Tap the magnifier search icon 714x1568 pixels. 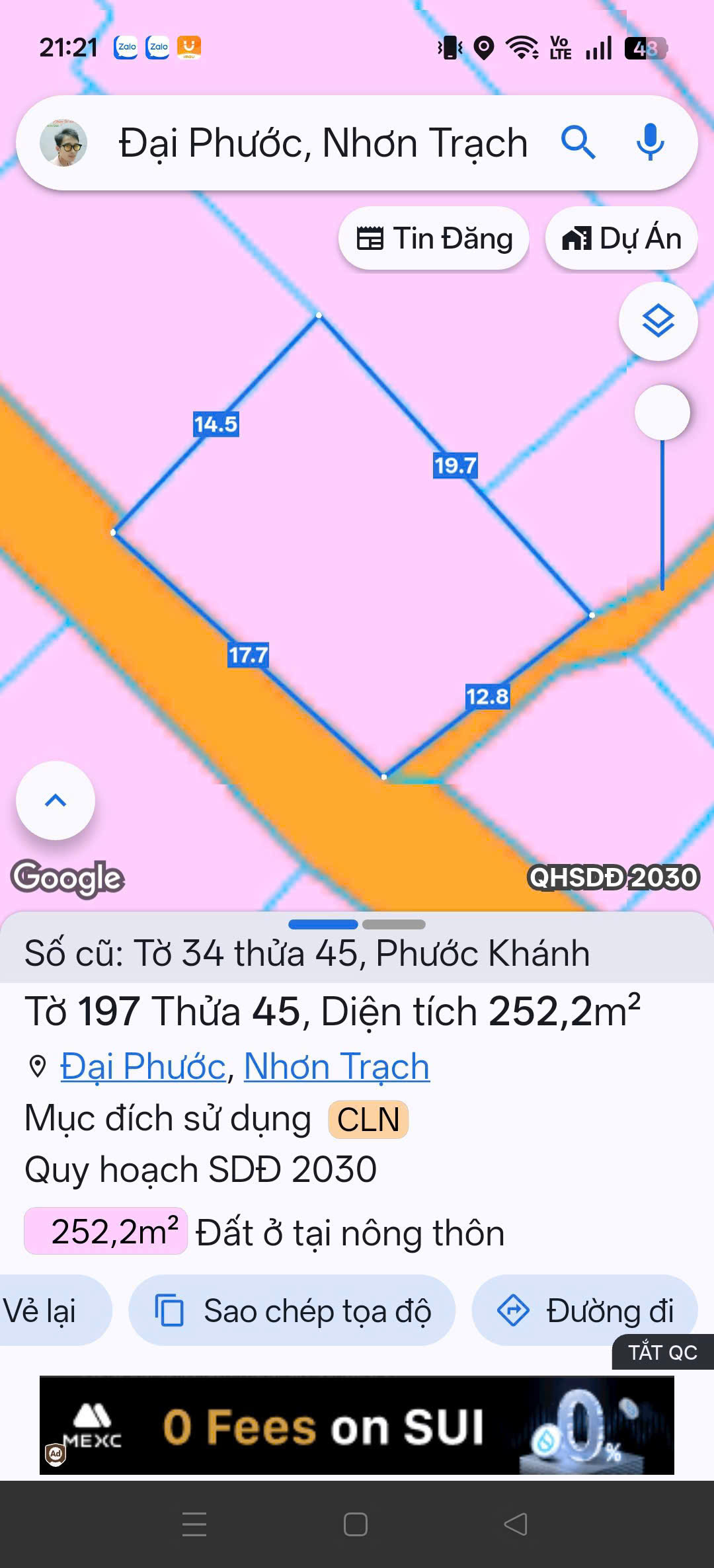[x=578, y=143]
